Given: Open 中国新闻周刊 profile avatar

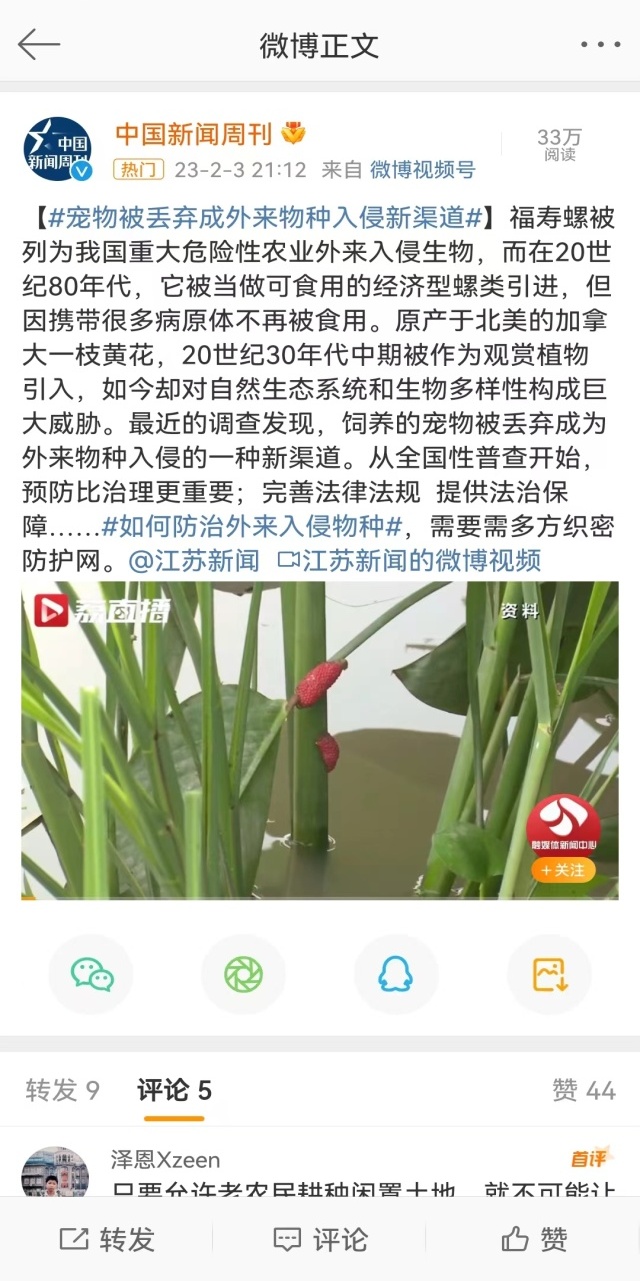Looking at the screenshot, I should (x=57, y=149).
